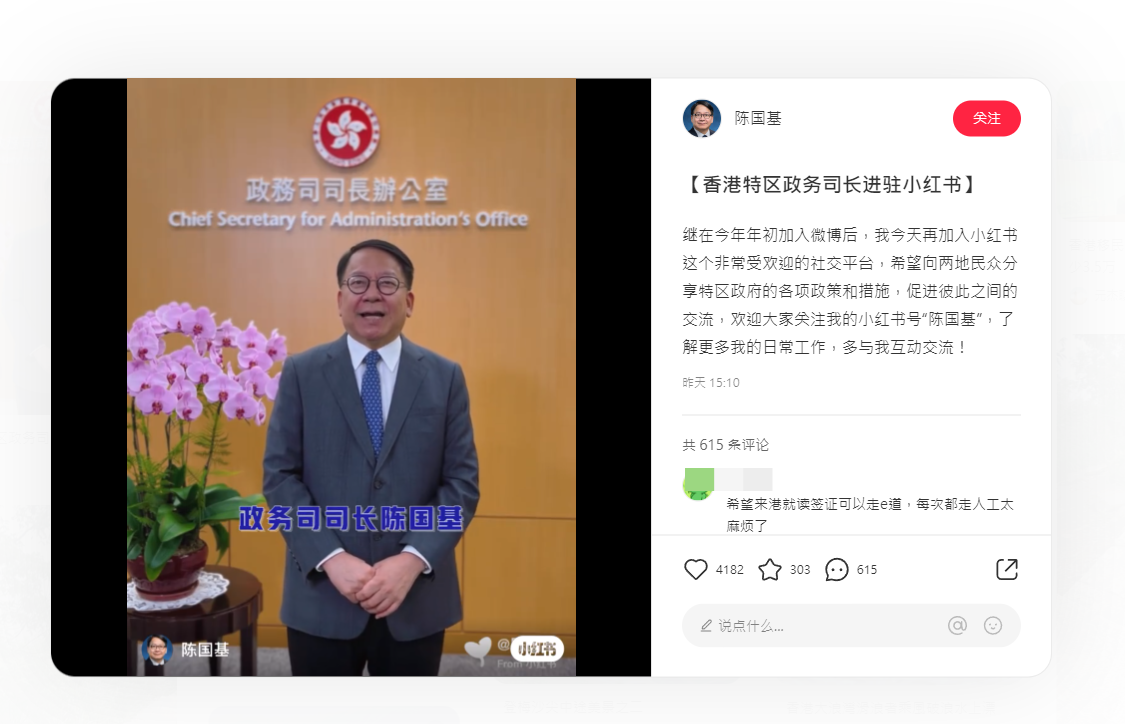Play the video of 政务司司长陈国基
This screenshot has width=1125, height=724.
[x=351, y=377]
